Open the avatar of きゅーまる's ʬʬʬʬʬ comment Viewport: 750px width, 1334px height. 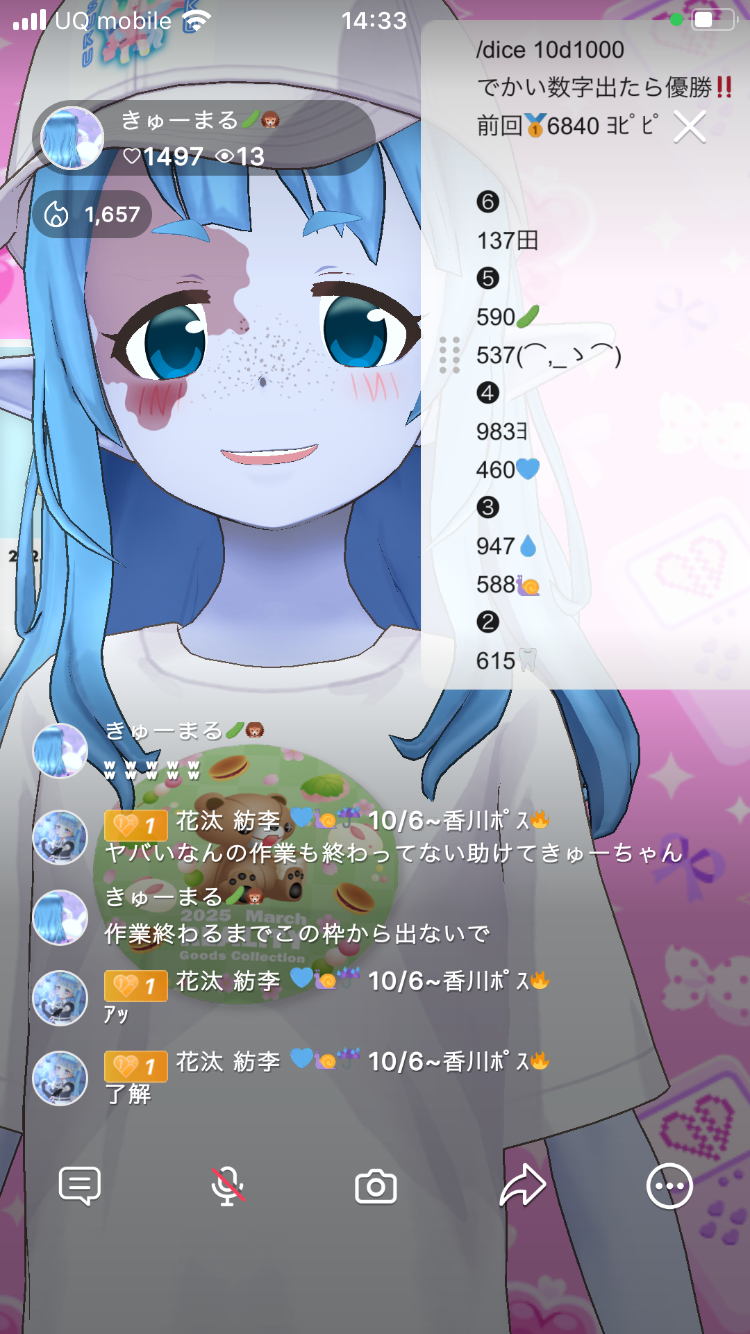60,750
